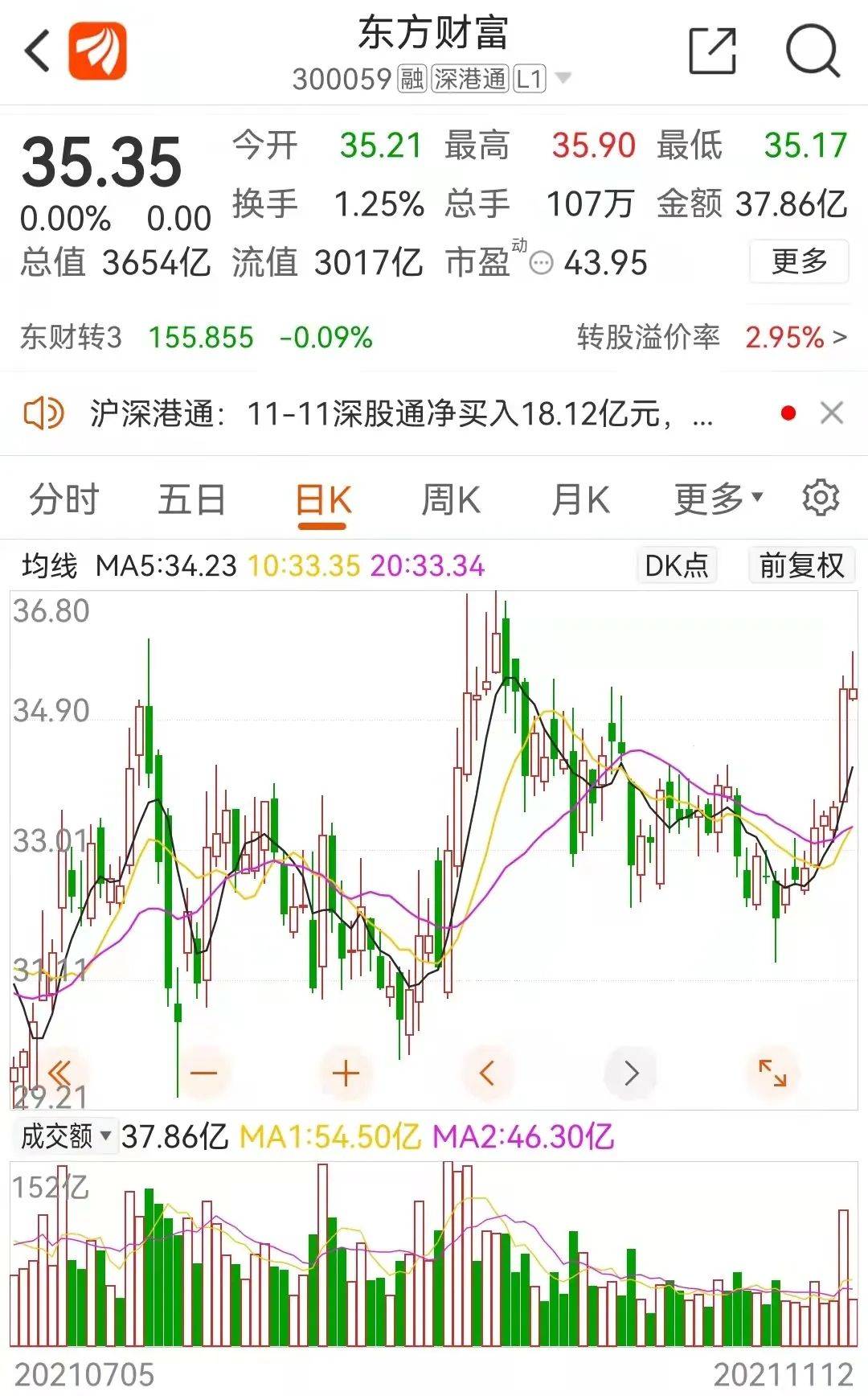The image size is (868, 1396).
Task: Switch to the 月K chart tab
Action: point(579,499)
